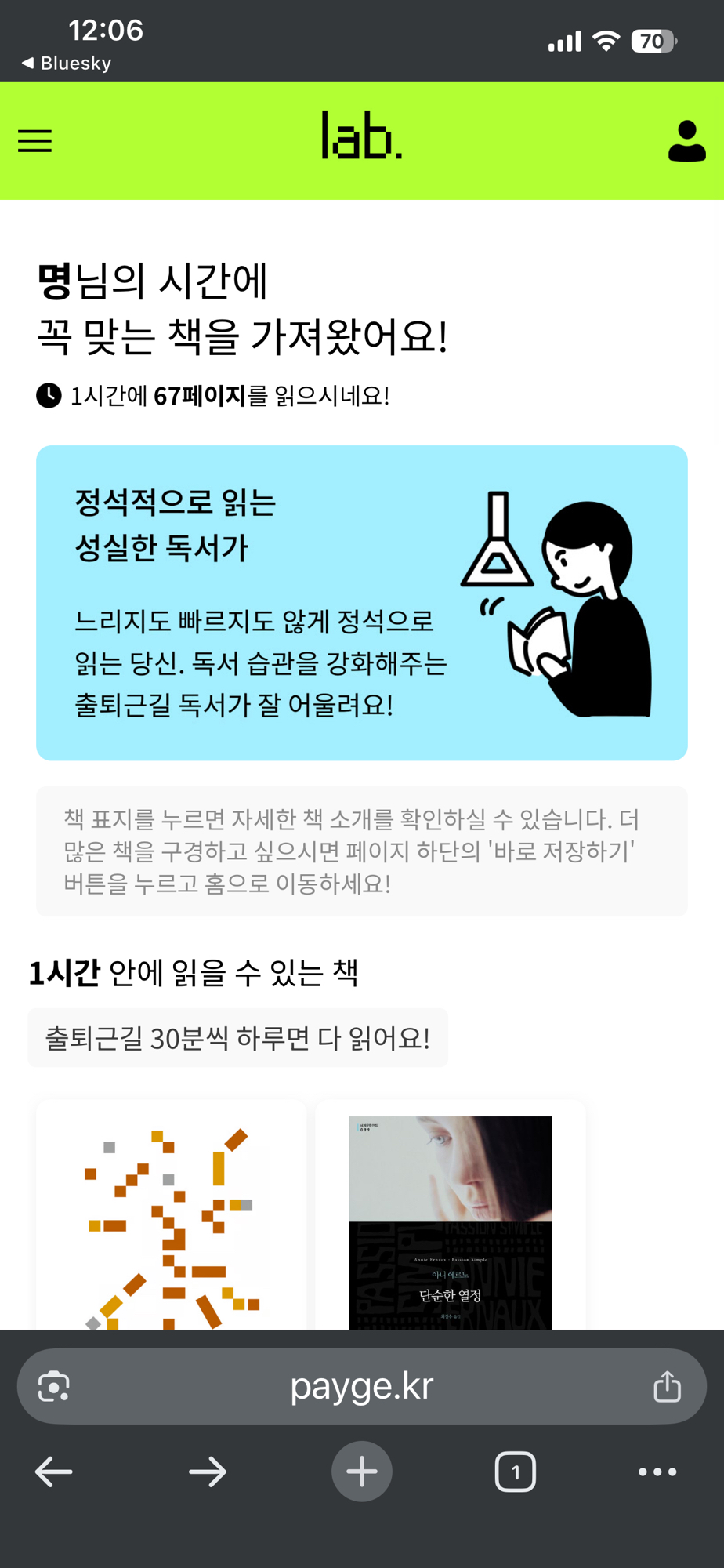Tap the payge.kr address bar
This screenshot has height=1568, width=724.
361,1386
